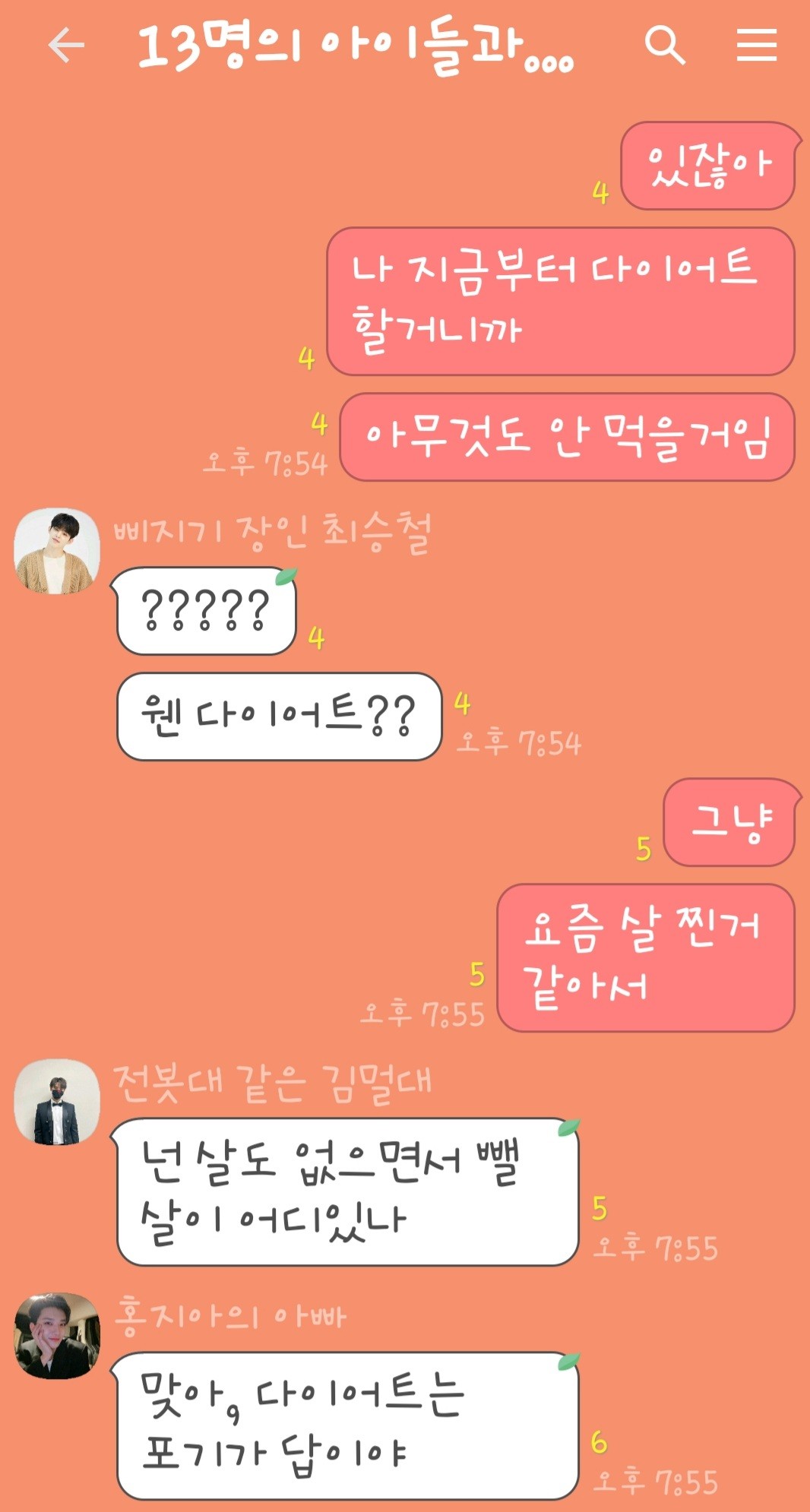Open profile photo of 삐지기 장인 최승철
This screenshot has width=810, height=1512.
[57, 551]
